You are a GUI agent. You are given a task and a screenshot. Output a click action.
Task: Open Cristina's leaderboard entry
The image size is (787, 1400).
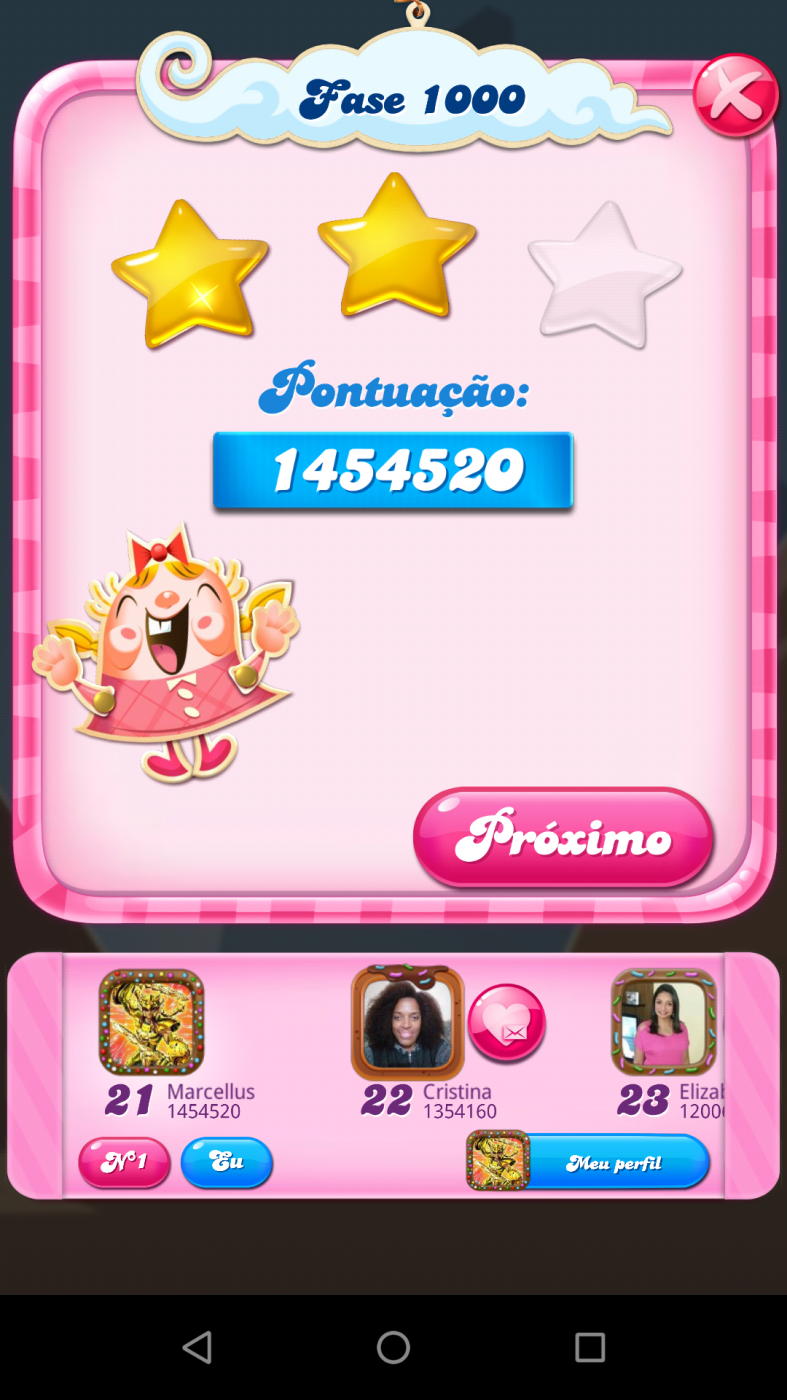pos(407,1024)
